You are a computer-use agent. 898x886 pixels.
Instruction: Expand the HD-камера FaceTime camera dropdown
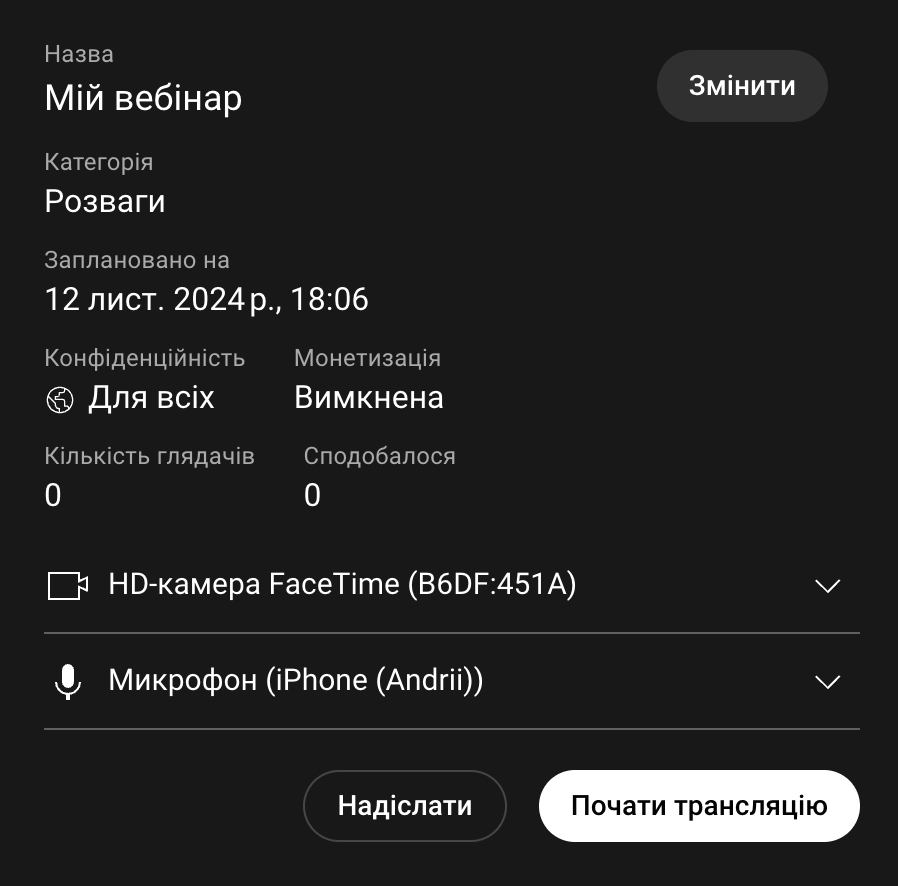pyautogui.click(x=827, y=586)
